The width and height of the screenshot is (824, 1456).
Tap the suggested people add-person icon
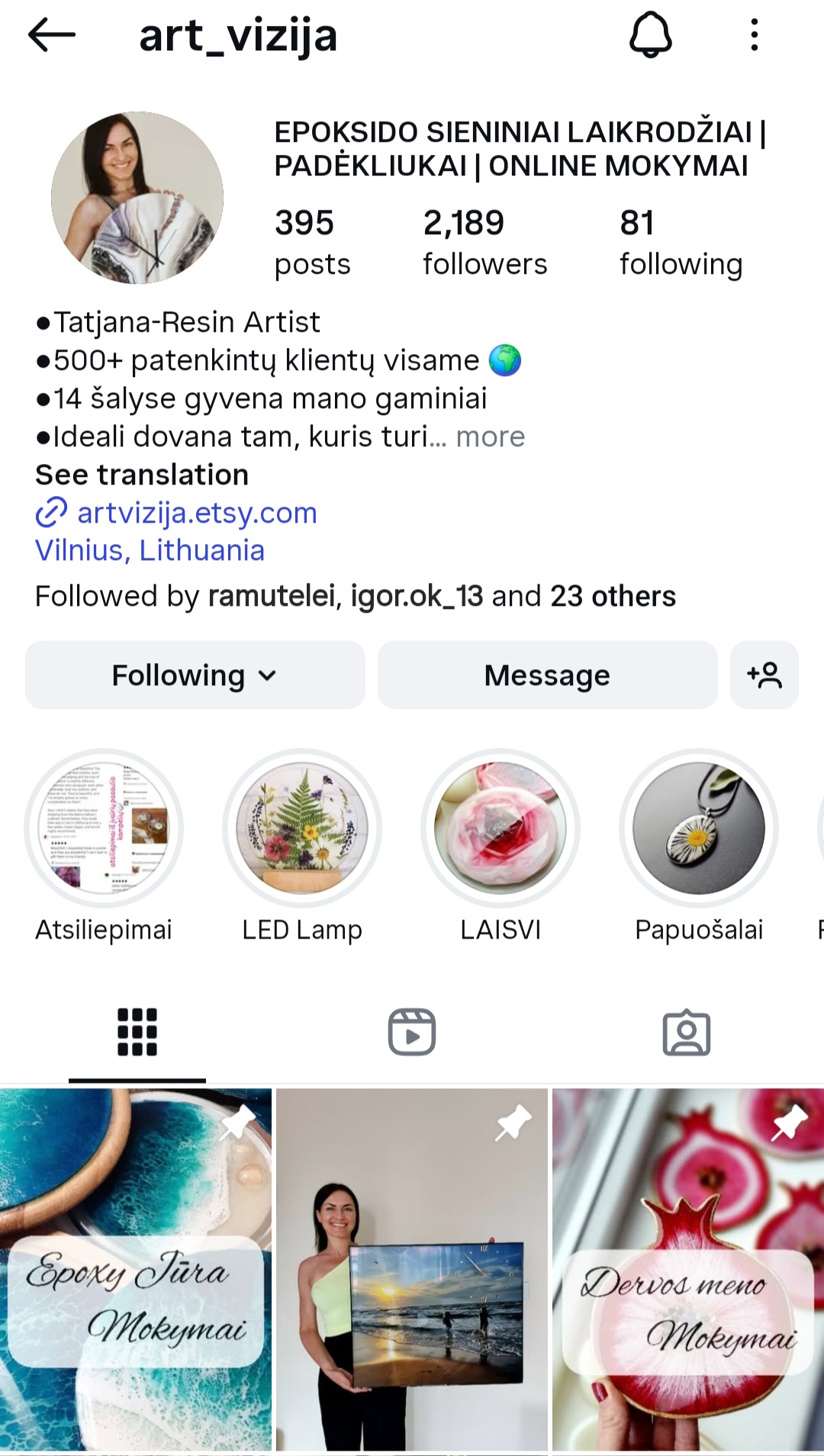coord(764,675)
